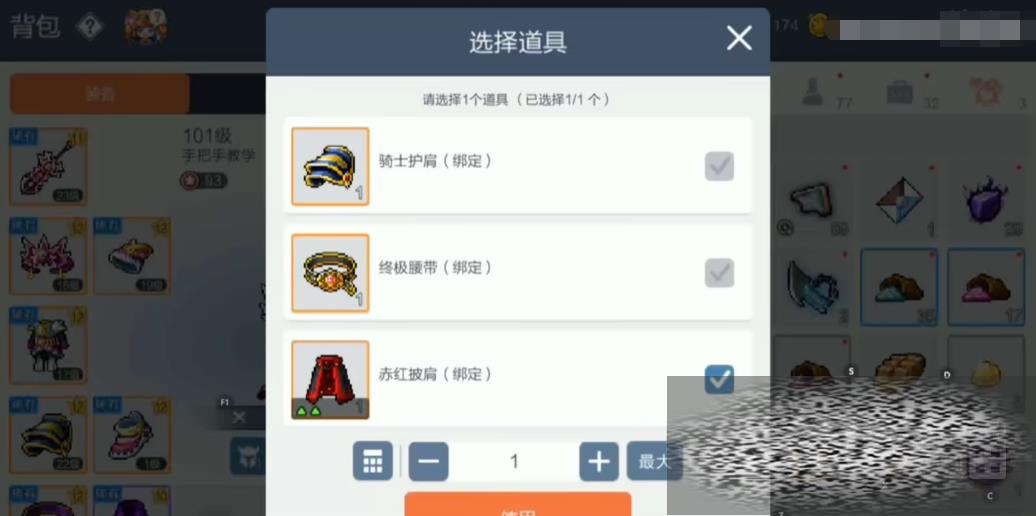Viewport: 1036px width, 516px height.
Task: Tap the 骑士护肩 item icon
Action: click(330, 166)
